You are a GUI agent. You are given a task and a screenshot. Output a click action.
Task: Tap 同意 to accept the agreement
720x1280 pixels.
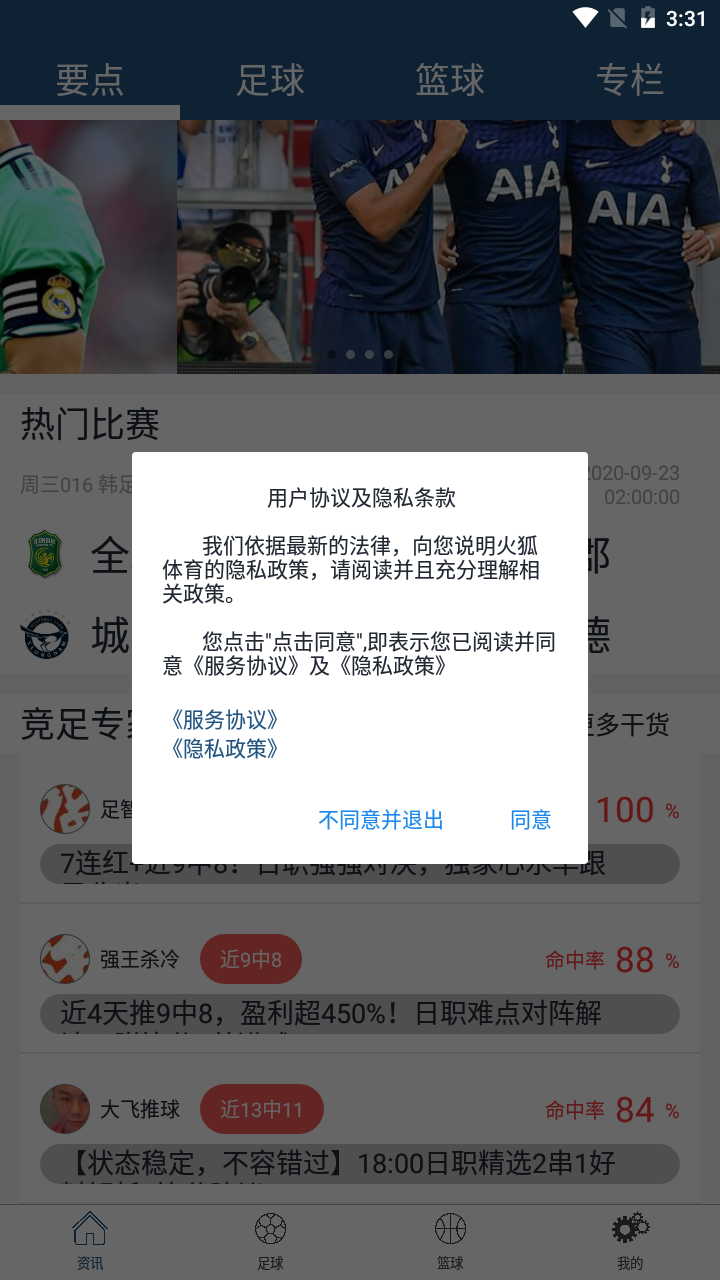[x=530, y=820]
